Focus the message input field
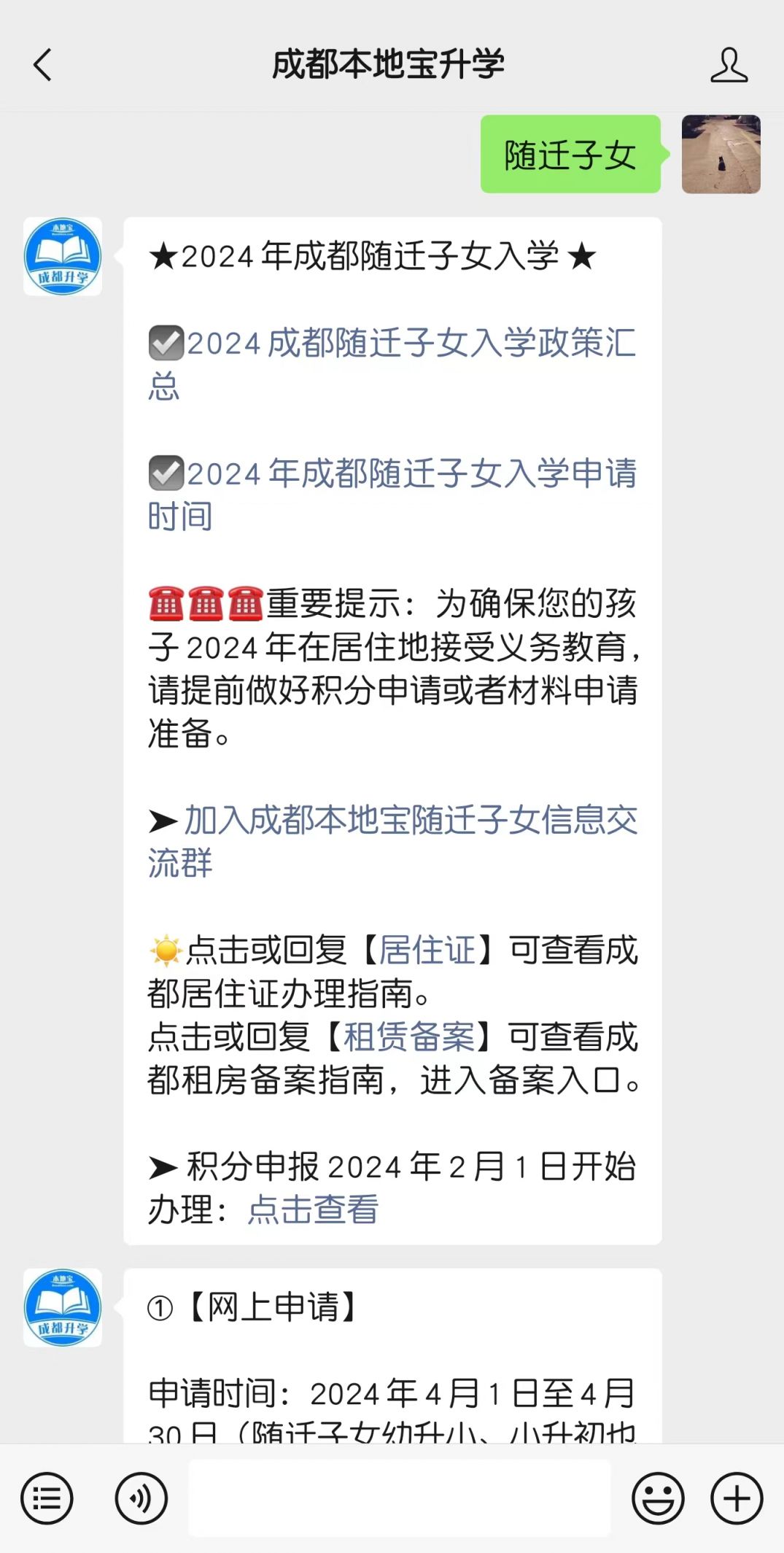Screen dimensions: 784x1553 [x=399, y=1499]
